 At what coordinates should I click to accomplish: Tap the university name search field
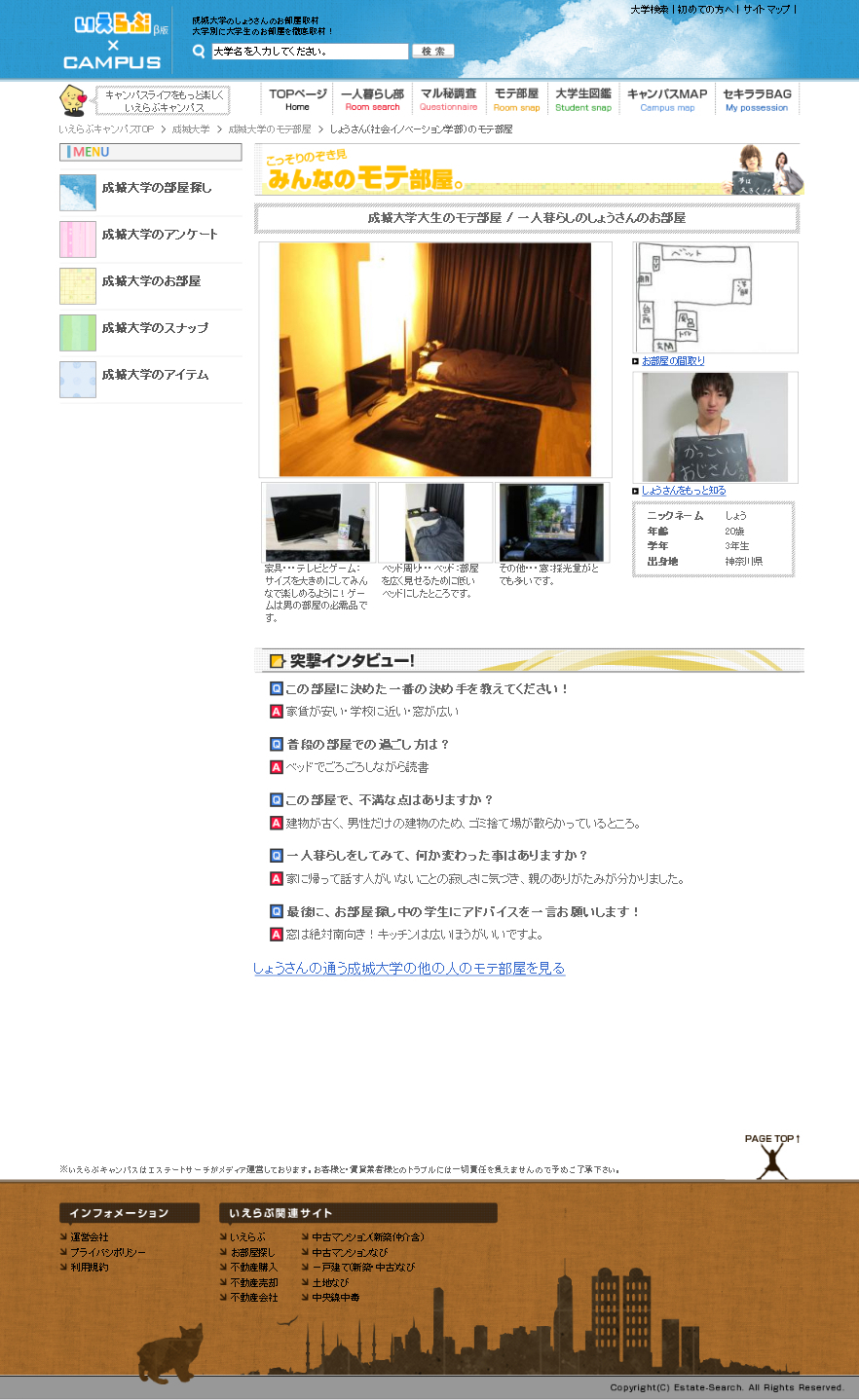pos(310,52)
